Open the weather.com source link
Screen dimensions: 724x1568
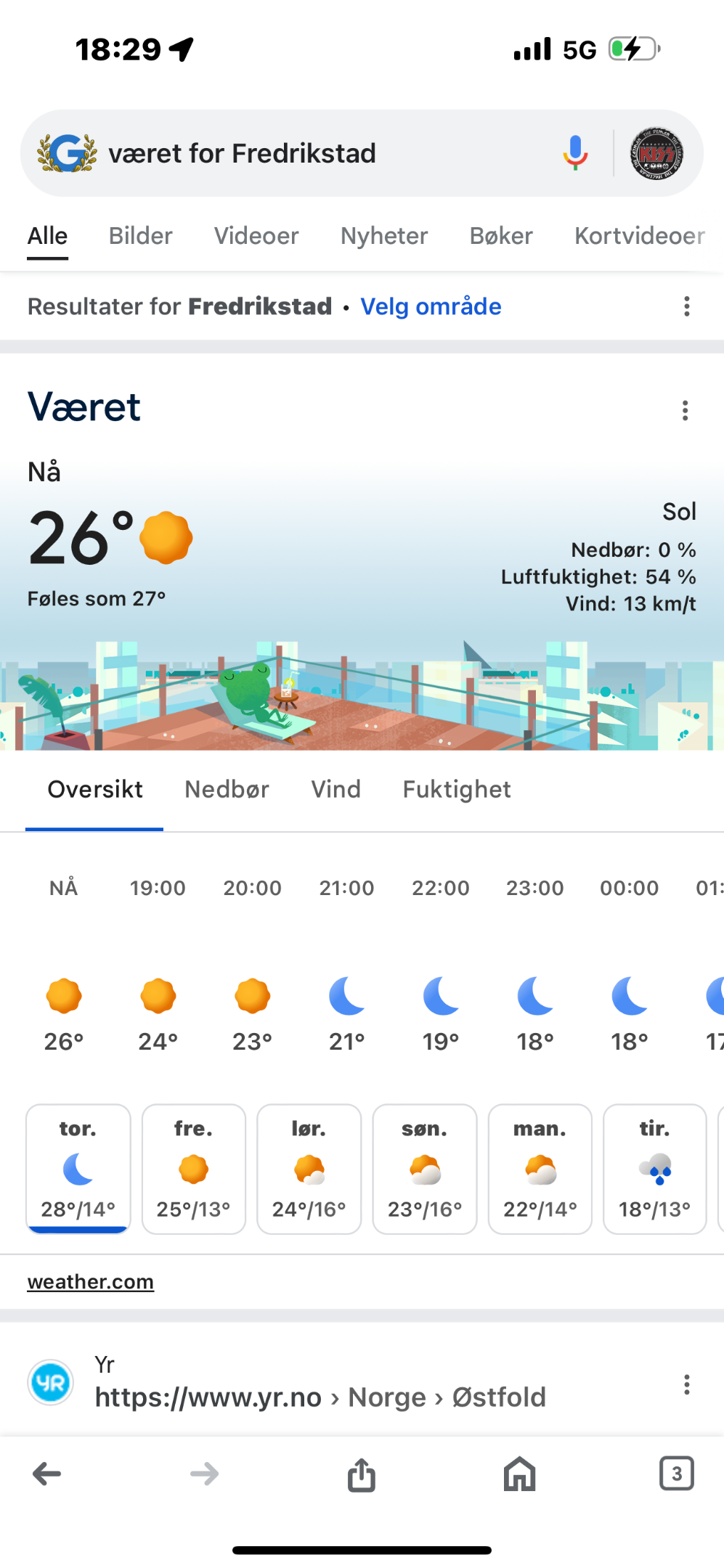click(x=91, y=1282)
